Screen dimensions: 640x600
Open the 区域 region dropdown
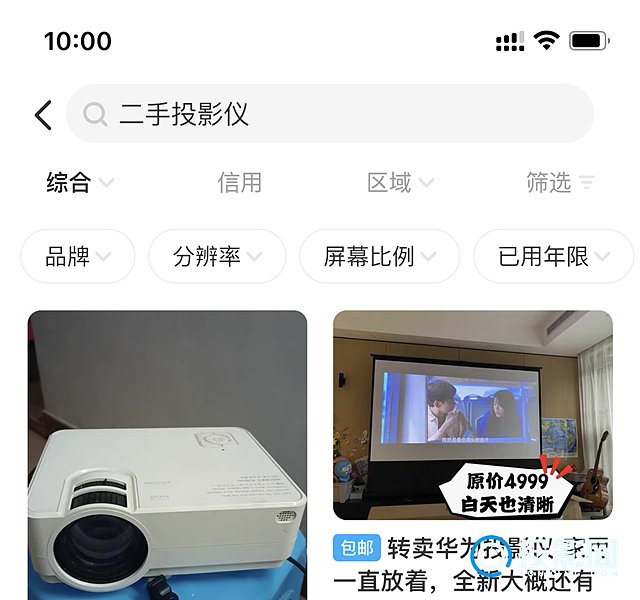click(x=400, y=182)
